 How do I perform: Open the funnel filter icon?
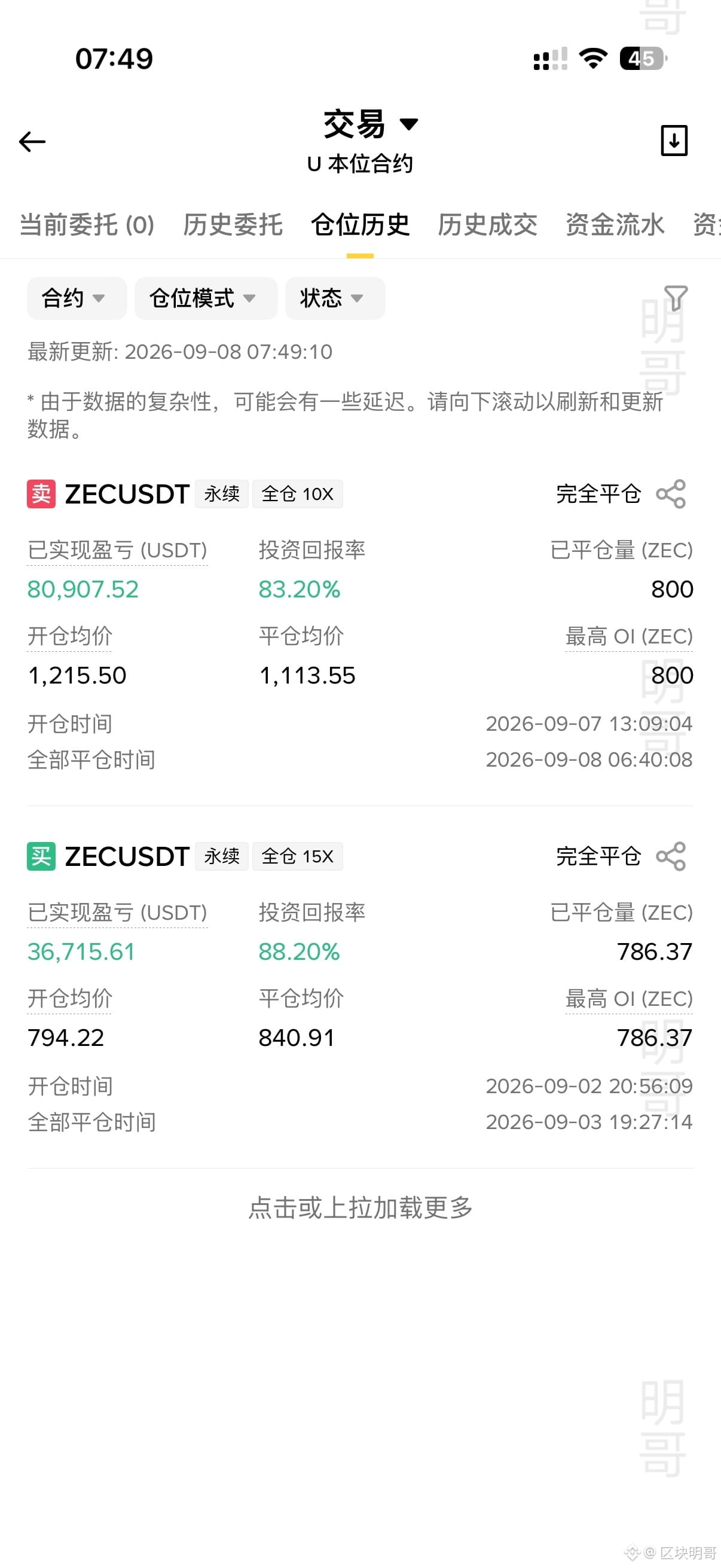coord(676,298)
